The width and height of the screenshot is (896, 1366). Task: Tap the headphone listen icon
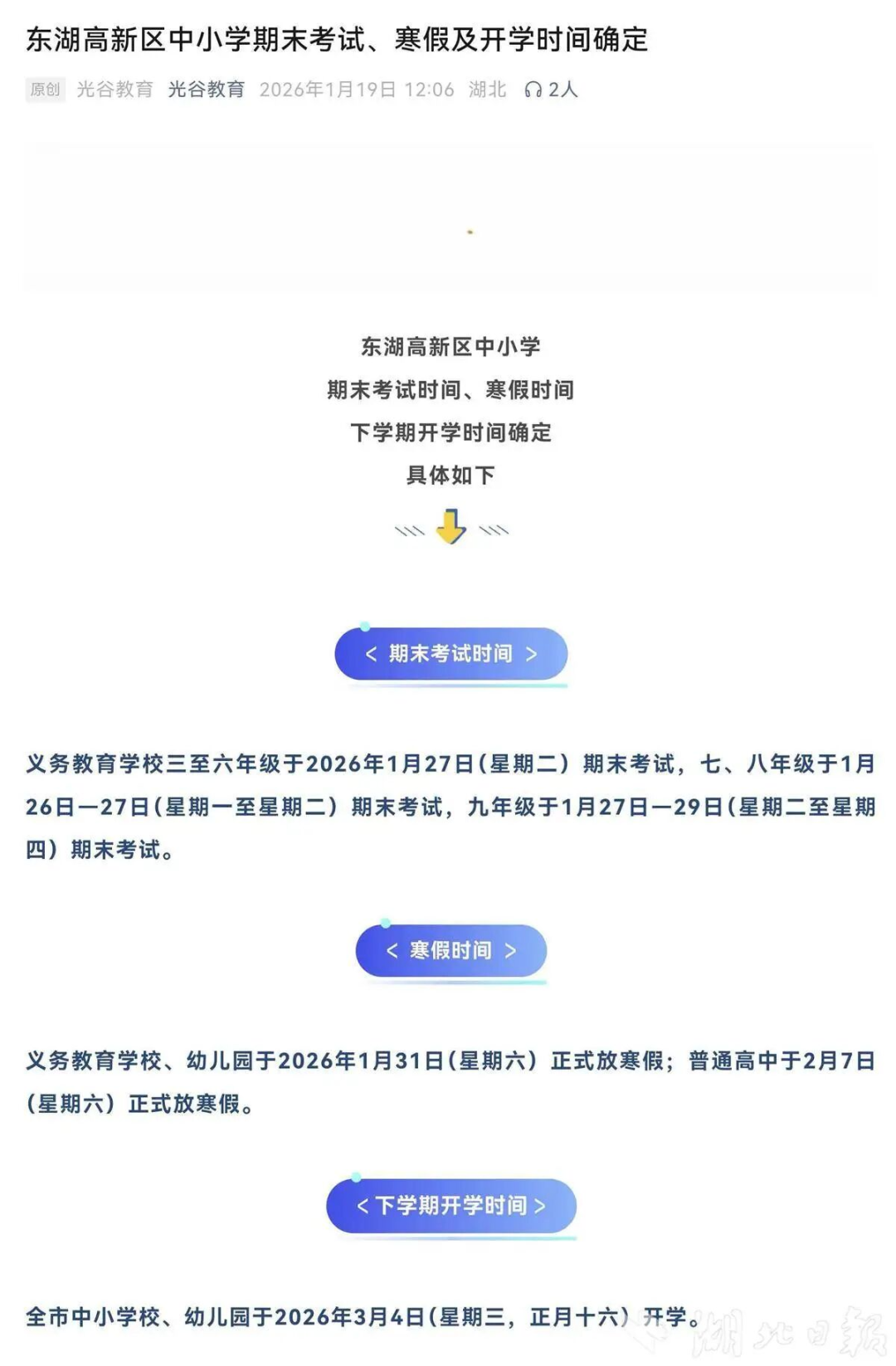(x=533, y=90)
